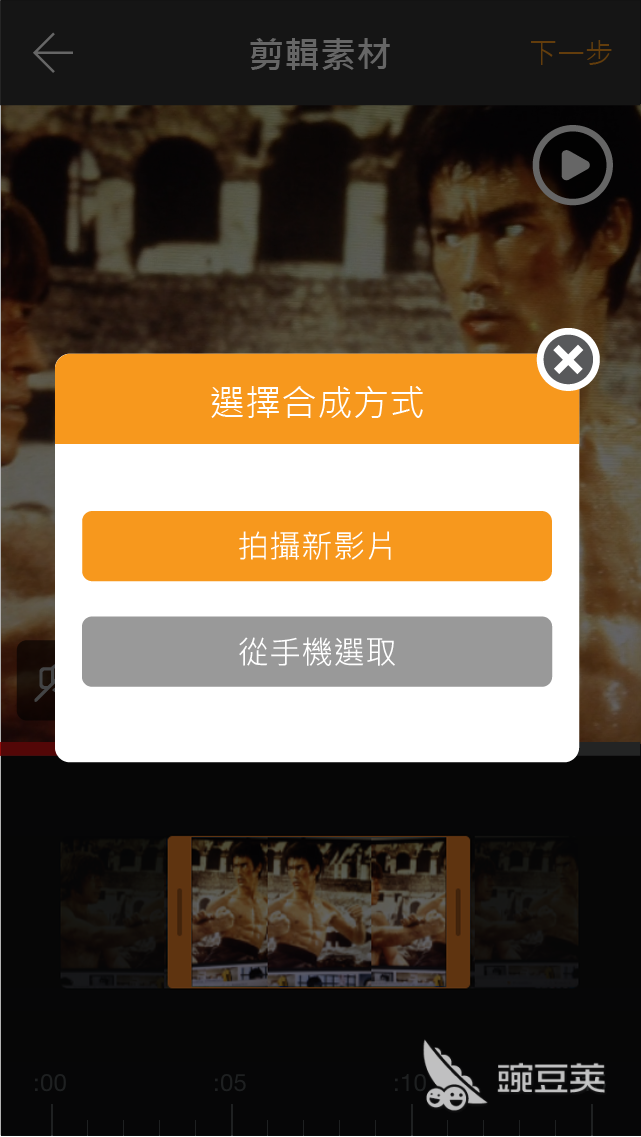Viewport: 641px width, 1137px height.
Task: Go back with the top-left arrow
Action: (x=52, y=53)
